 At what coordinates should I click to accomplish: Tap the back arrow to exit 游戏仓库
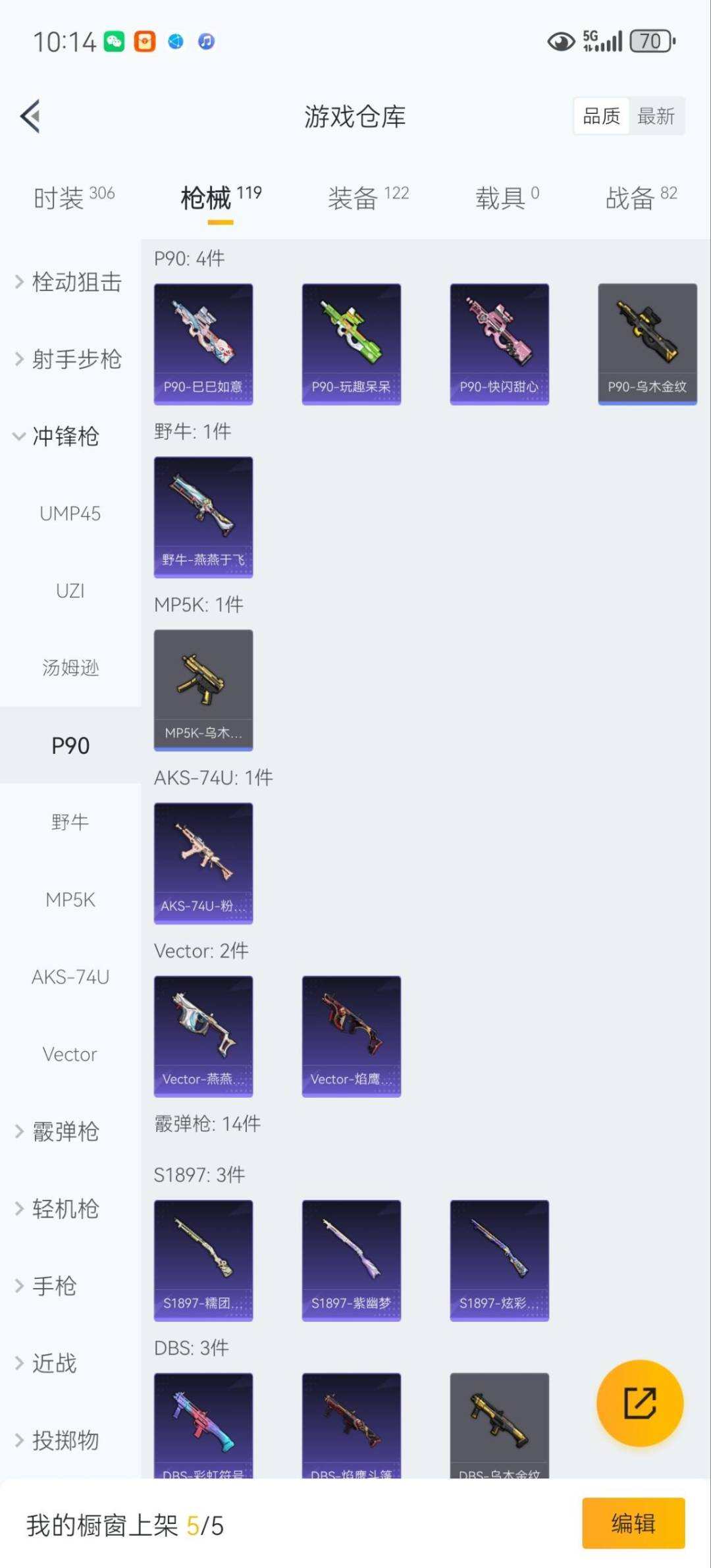[x=29, y=117]
